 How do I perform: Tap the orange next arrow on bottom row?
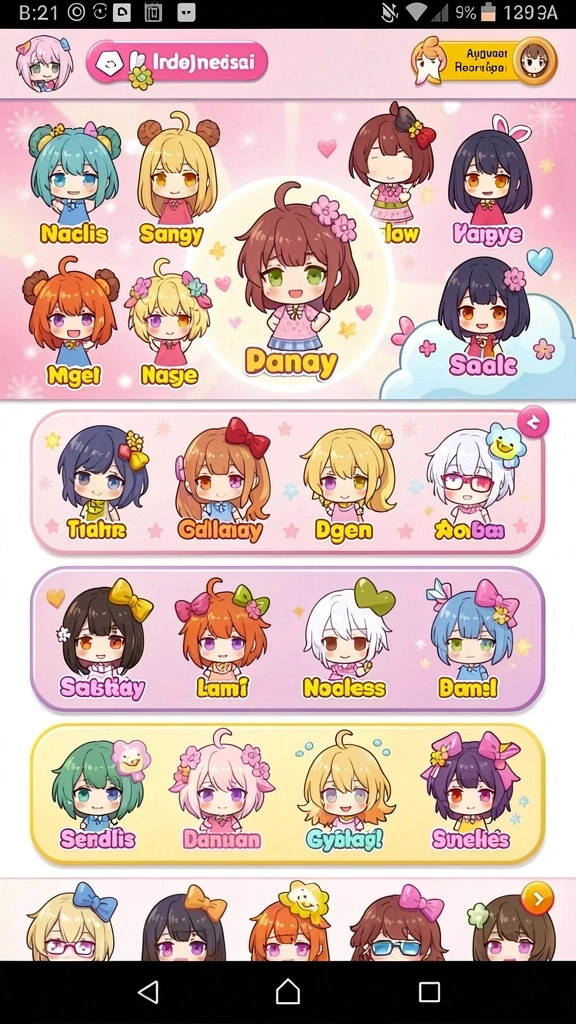[537, 900]
